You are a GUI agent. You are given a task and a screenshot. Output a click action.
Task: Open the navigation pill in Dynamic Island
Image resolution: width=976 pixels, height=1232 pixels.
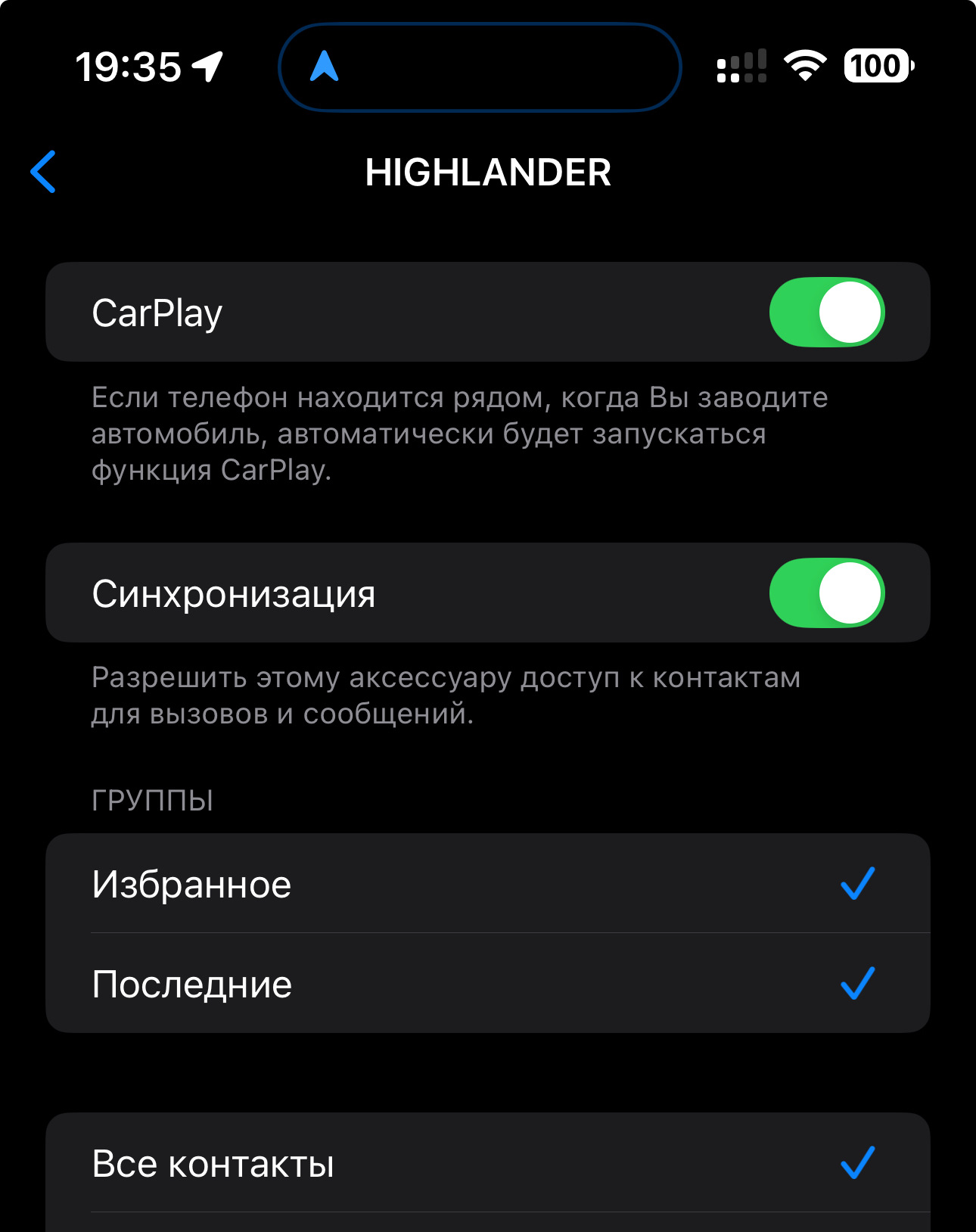pyautogui.click(x=479, y=67)
